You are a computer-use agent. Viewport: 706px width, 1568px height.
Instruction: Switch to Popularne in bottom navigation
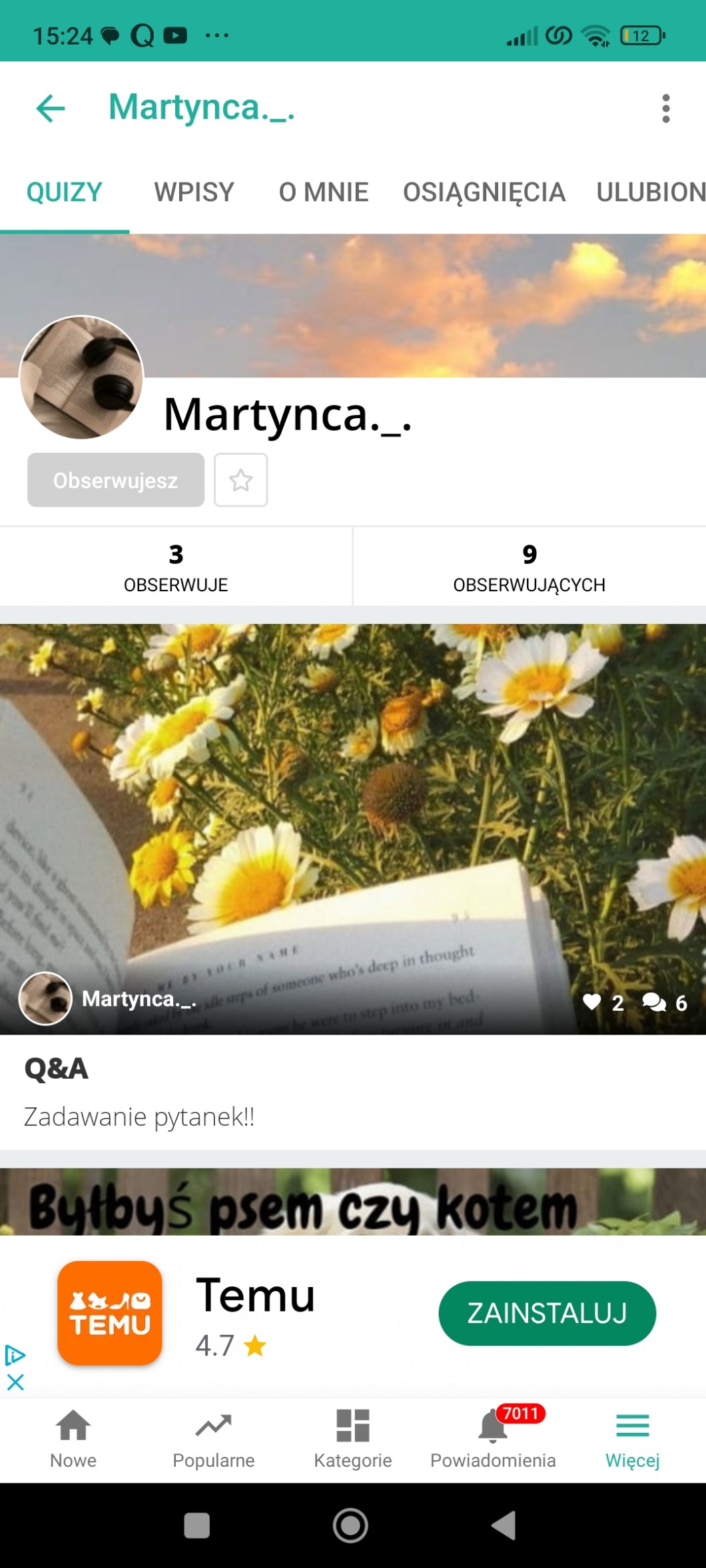coord(213,1438)
